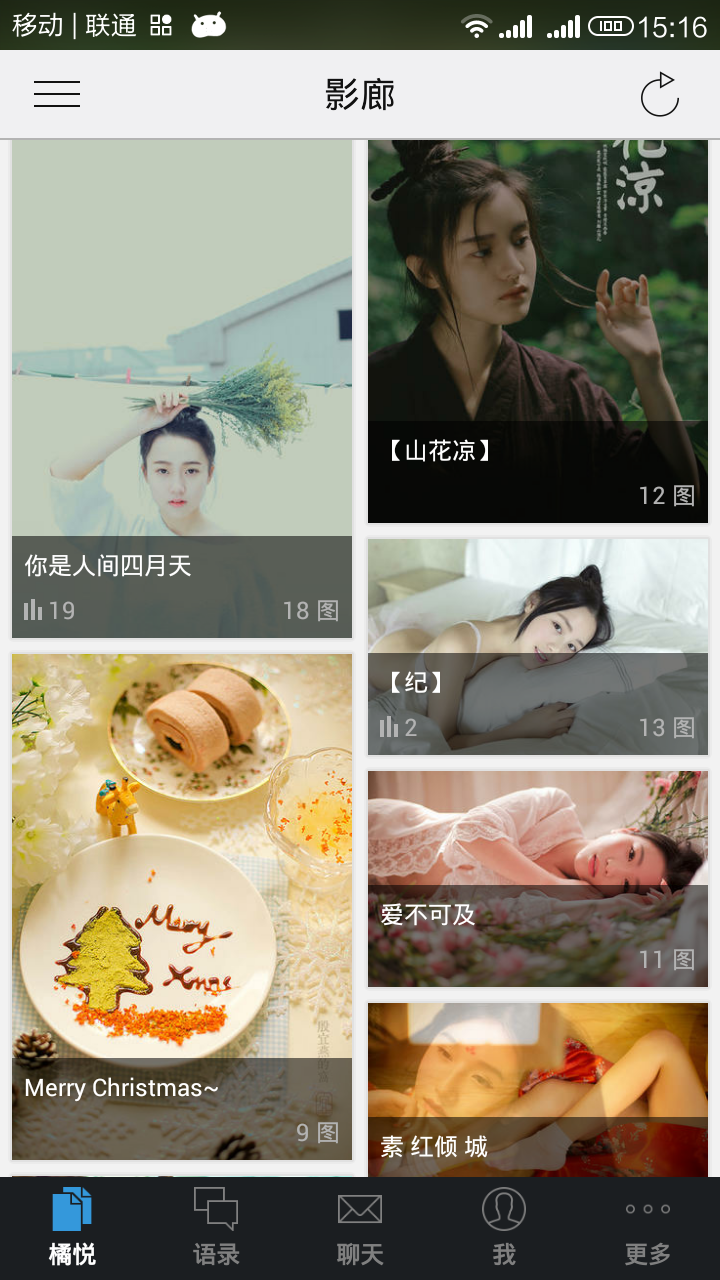Open the 你是人间四月天 album
Viewport: 720px width, 1280px height.
[182, 390]
